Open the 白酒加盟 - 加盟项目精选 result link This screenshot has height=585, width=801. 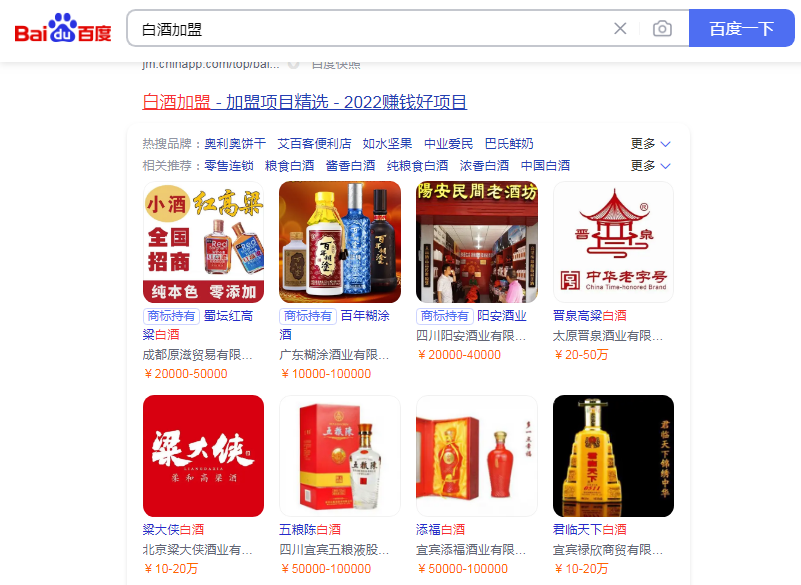[x=305, y=102]
